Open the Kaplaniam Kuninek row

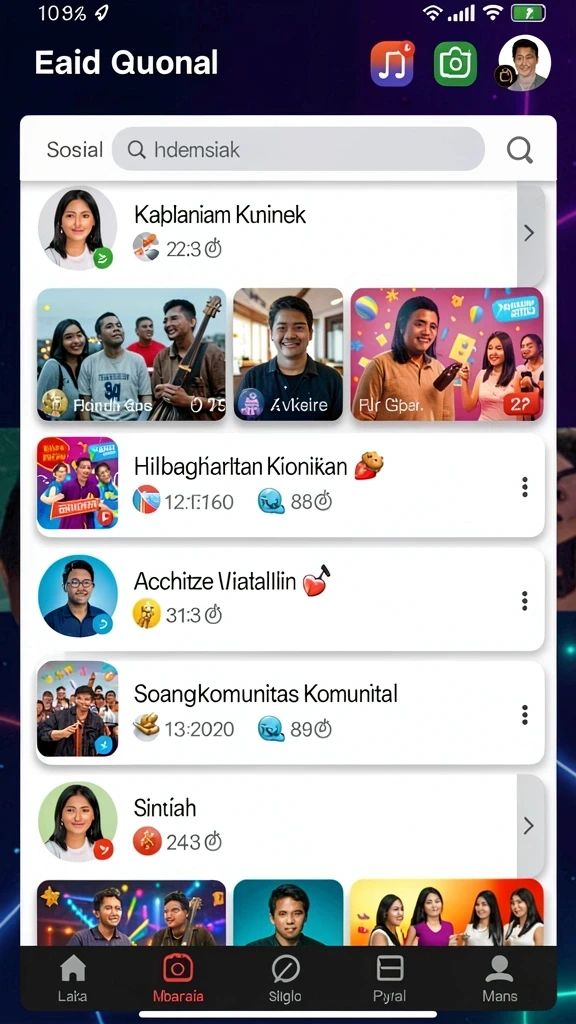click(277, 233)
